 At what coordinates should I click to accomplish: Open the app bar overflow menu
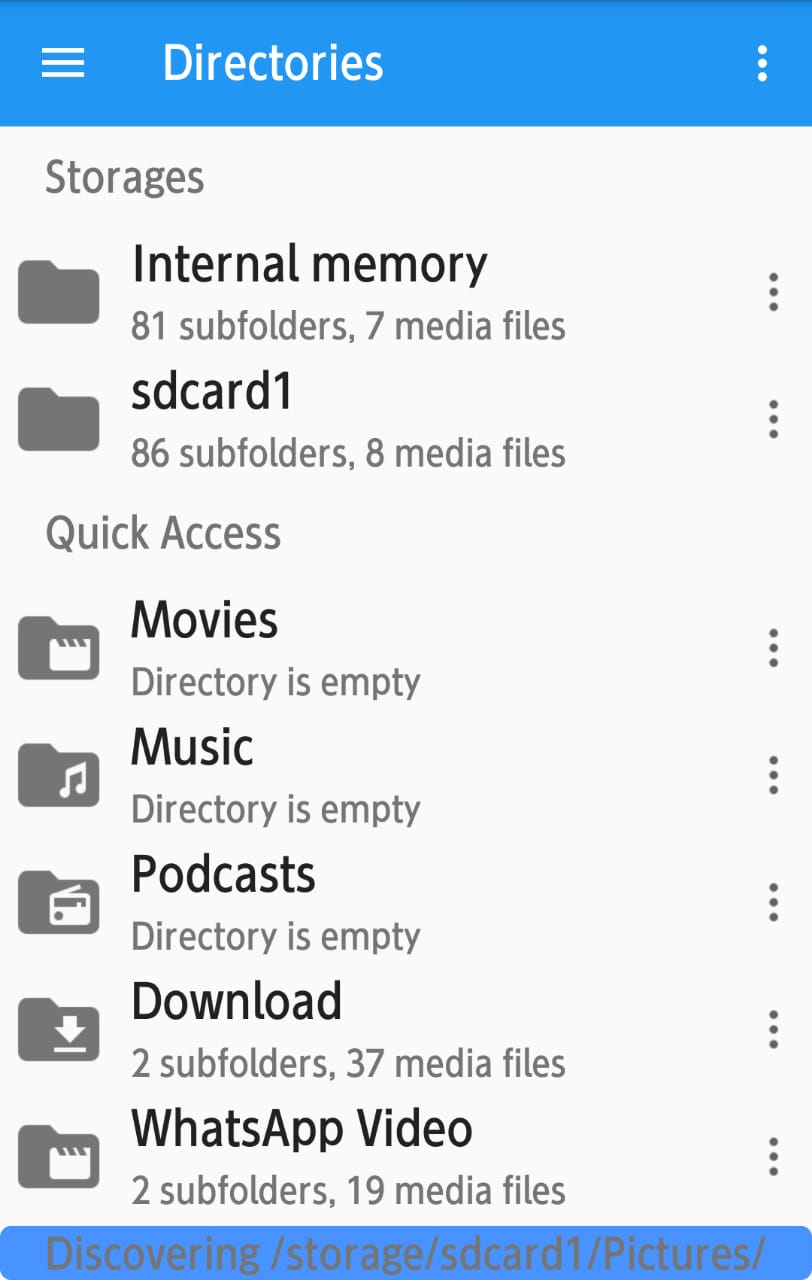pyautogui.click(x=762, y=64)
